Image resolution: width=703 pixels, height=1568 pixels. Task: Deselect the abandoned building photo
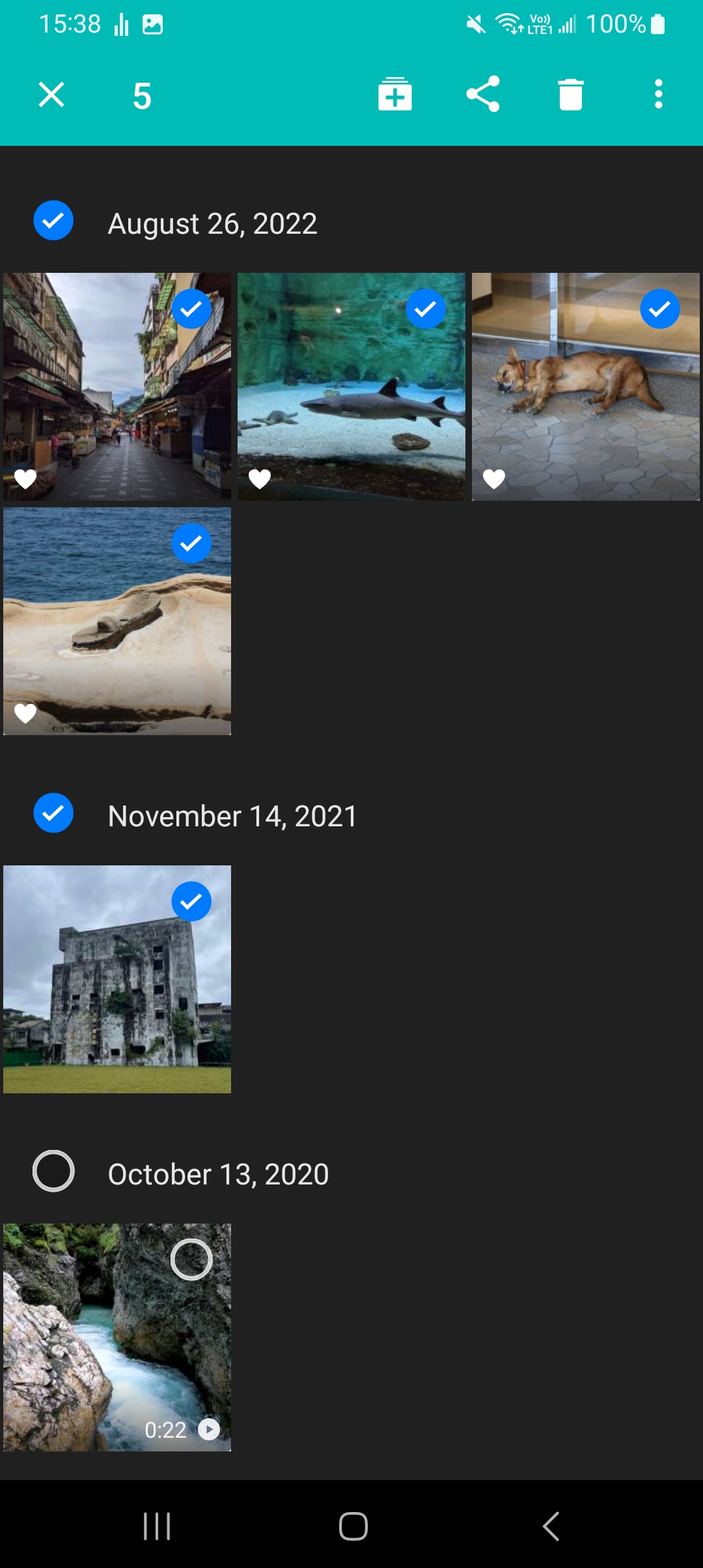click(191, 902)
